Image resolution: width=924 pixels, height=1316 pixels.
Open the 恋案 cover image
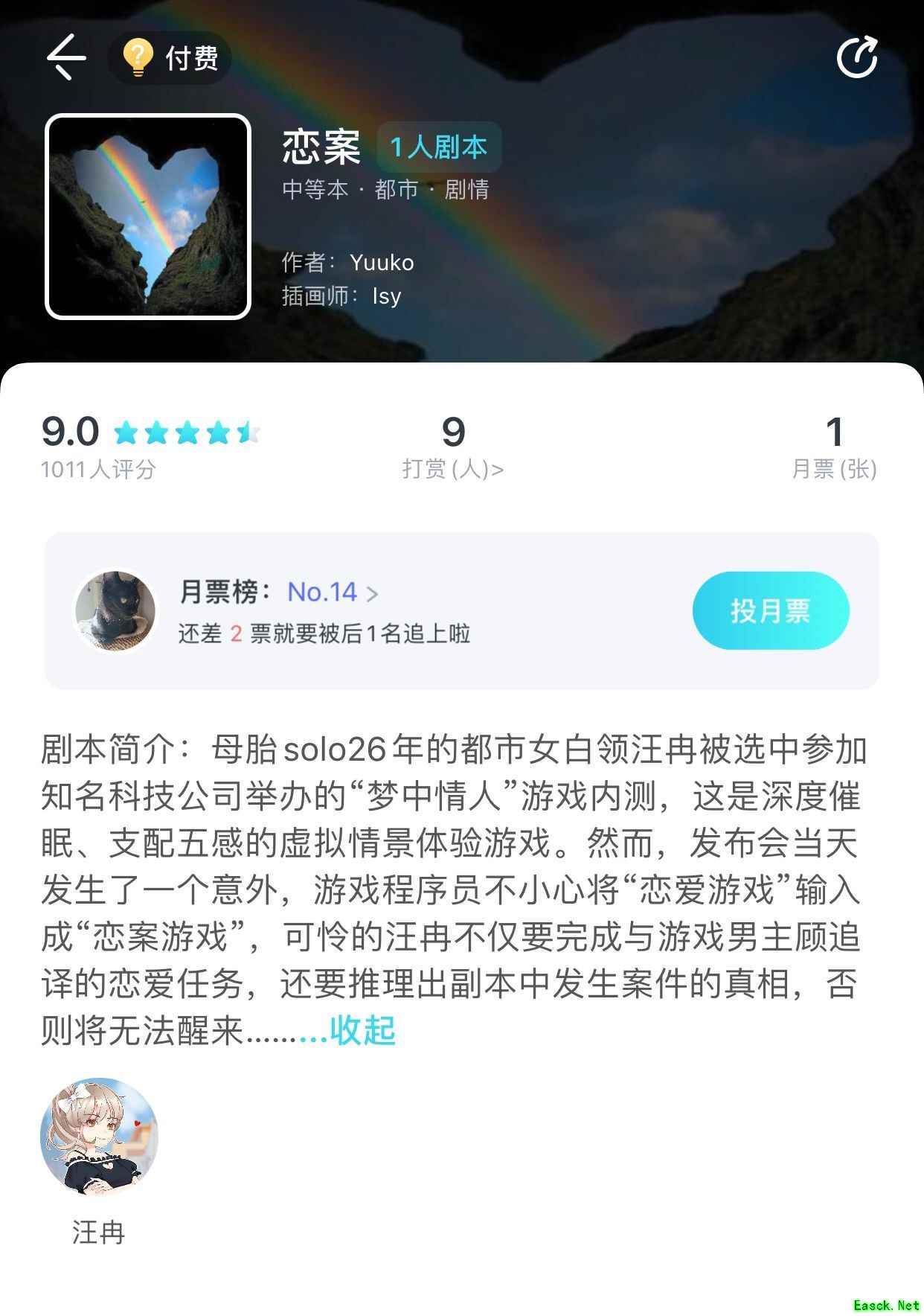point(148,217)
